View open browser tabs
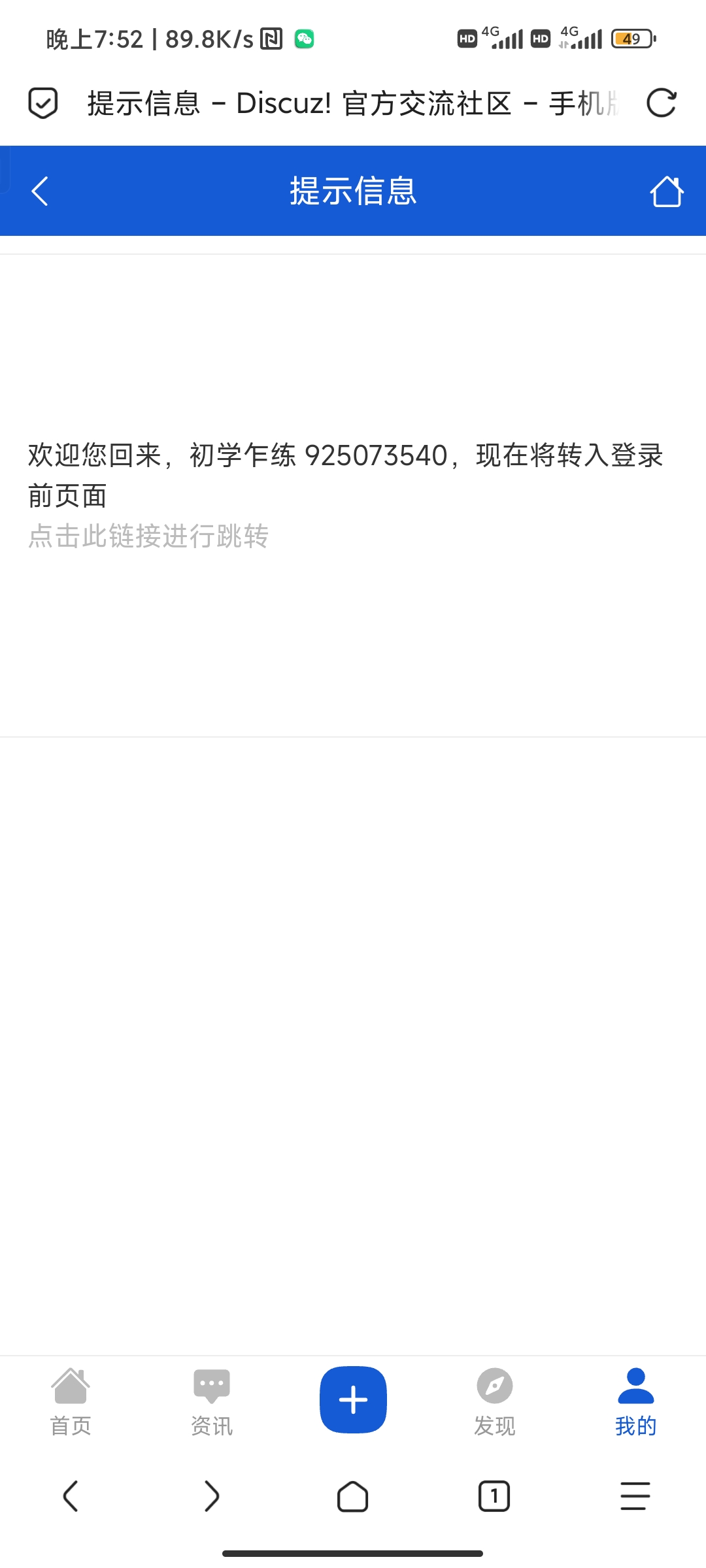 [494, 1496]
